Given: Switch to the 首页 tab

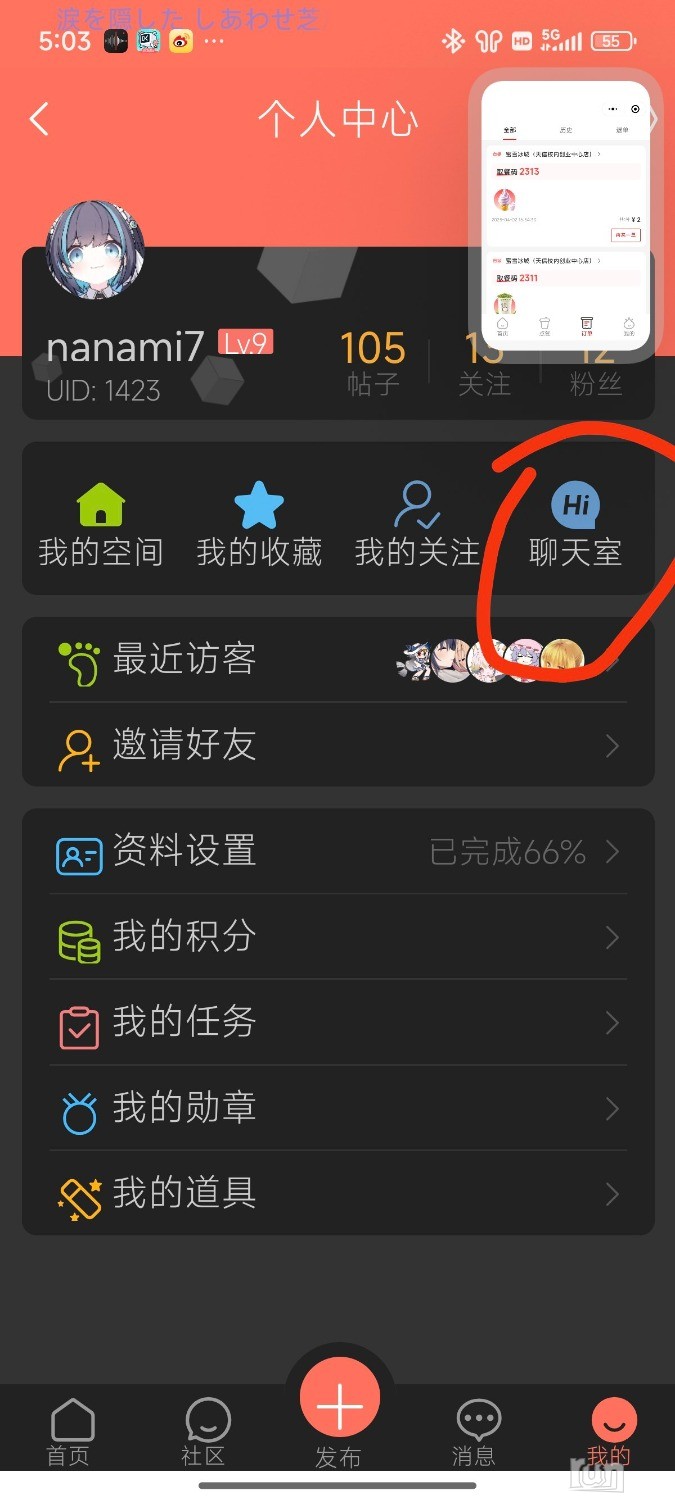Looking at the screenshot, I should (x=70, y=1432).
